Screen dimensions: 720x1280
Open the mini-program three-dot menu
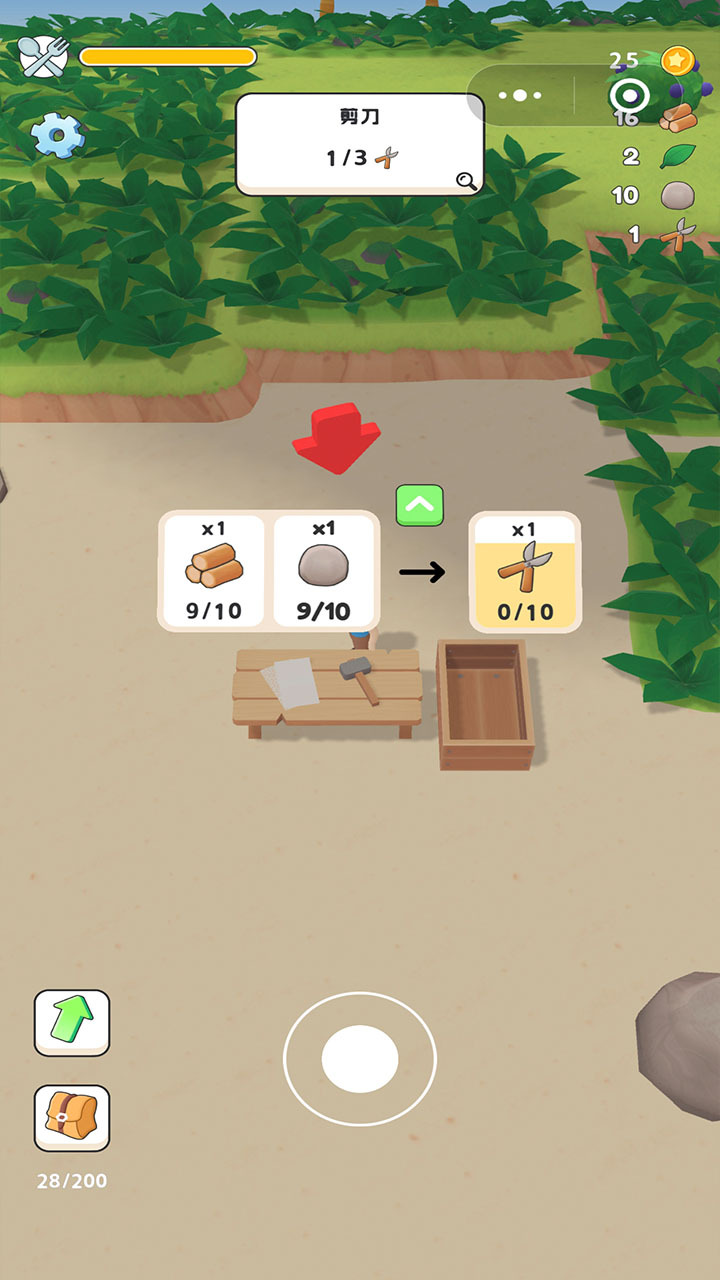520,96
